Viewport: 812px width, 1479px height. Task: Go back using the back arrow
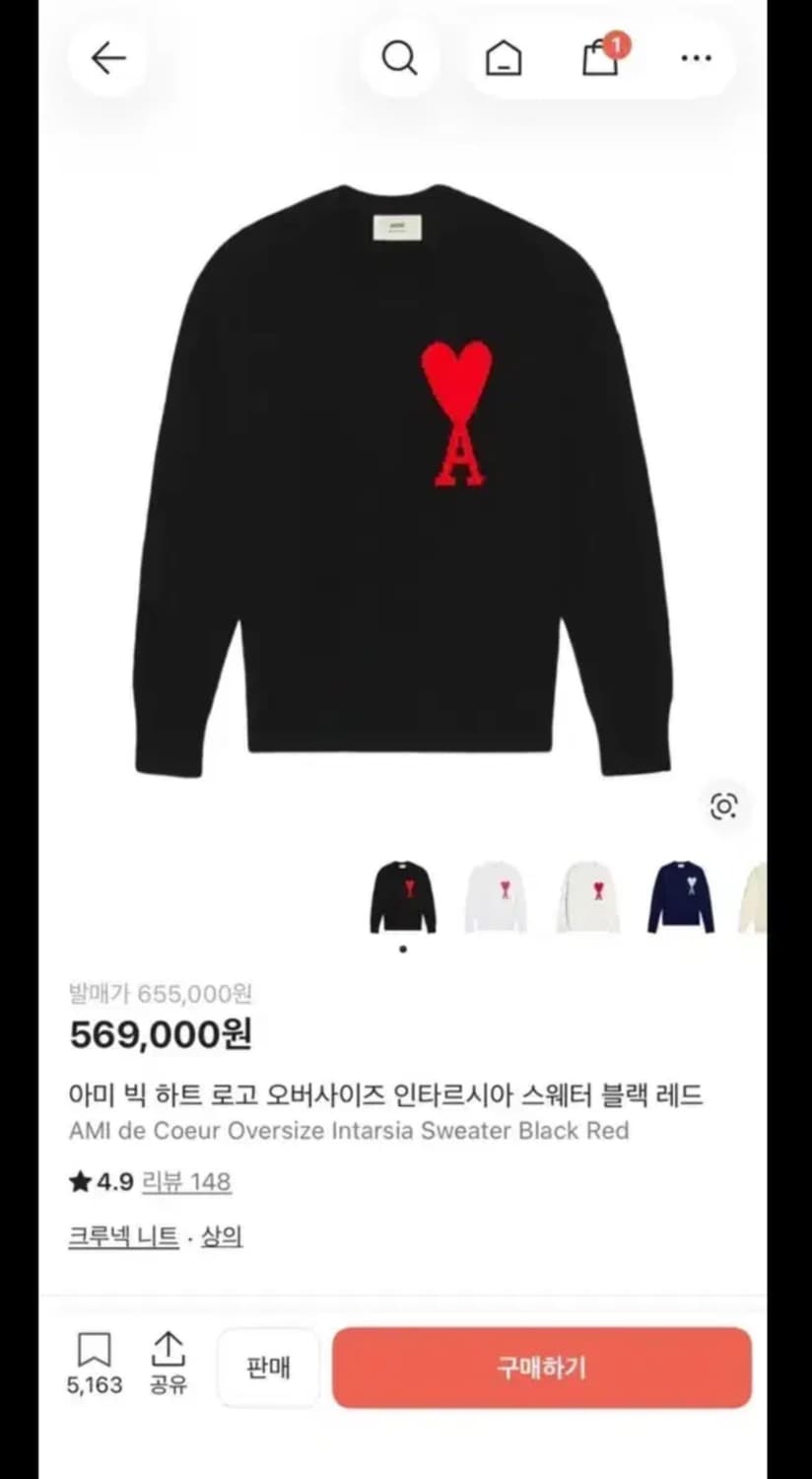point(108,57)
